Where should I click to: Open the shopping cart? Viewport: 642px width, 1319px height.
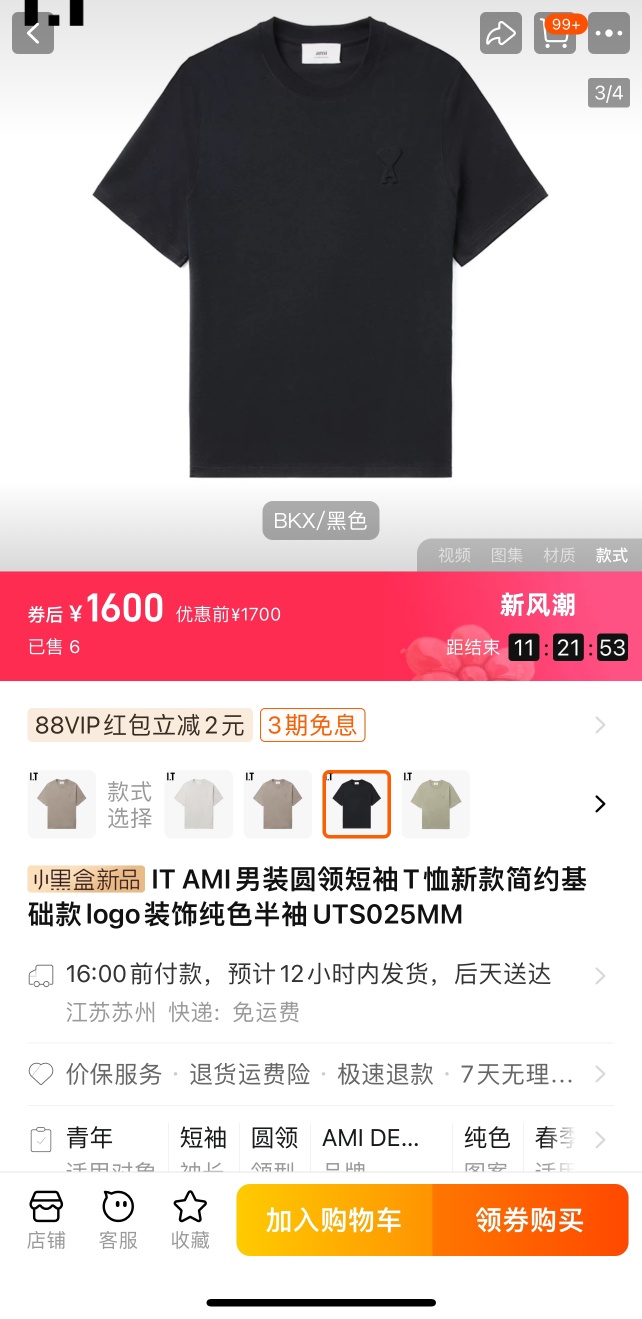(x=555, y=34)
